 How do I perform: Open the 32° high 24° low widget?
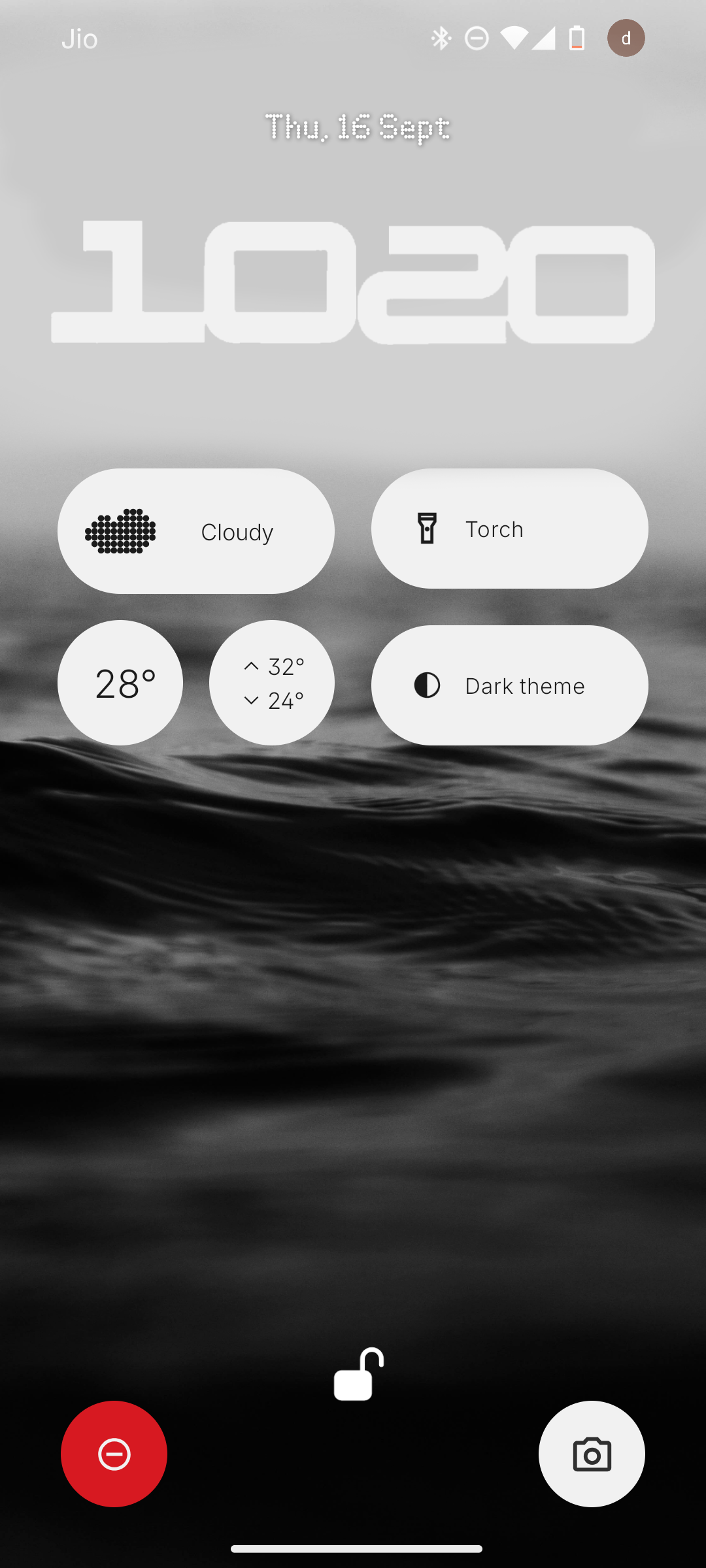tap(272, 683)
